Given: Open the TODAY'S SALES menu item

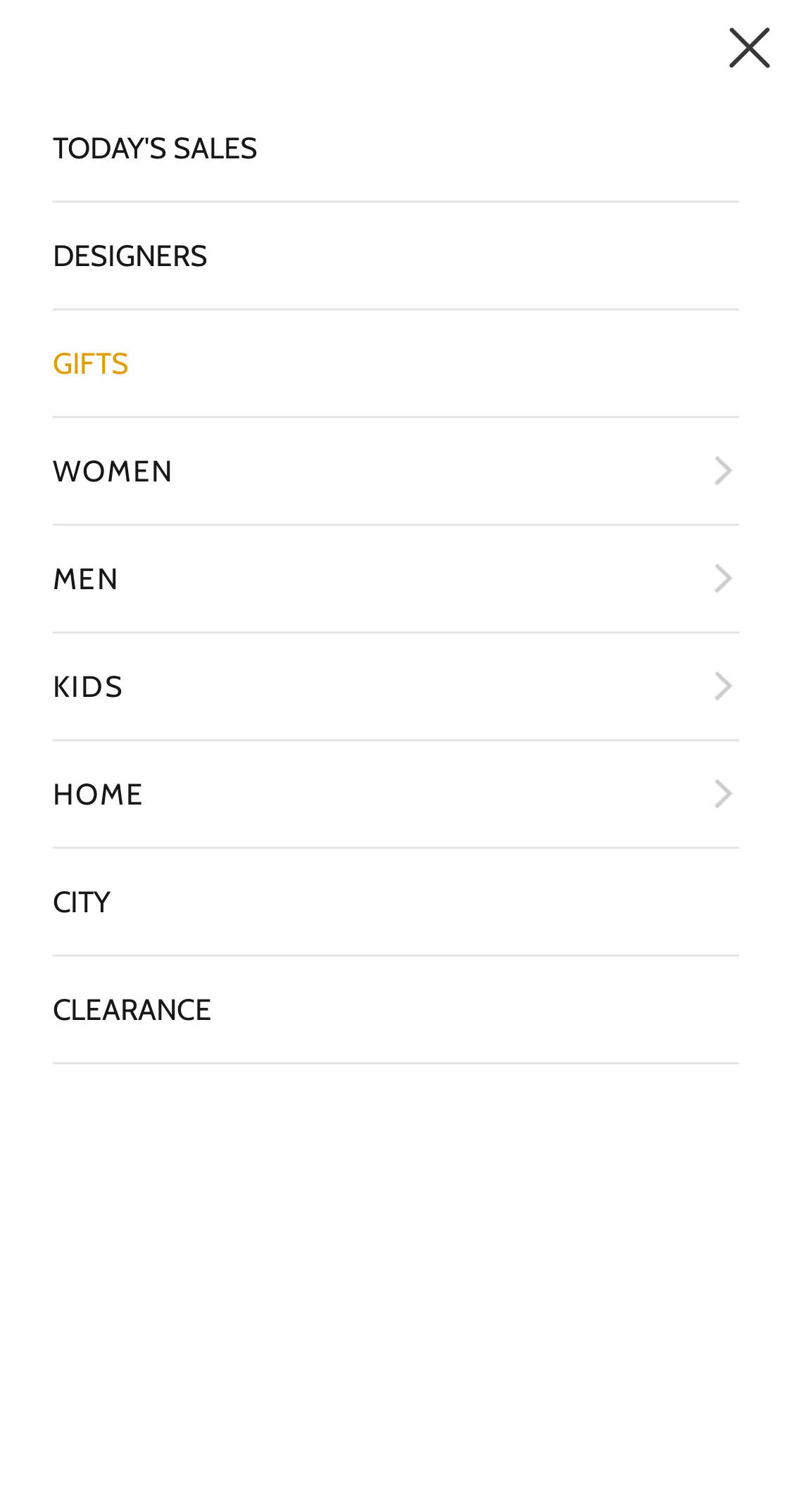Looking at the screenshot, I should pyautogui.click(x=155, y=148).
